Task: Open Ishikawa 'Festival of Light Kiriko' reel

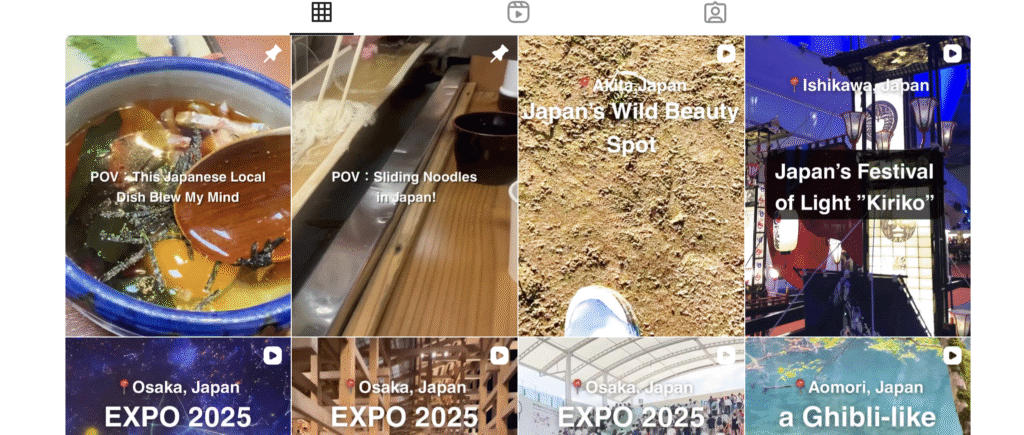Action: pos(857,186)
